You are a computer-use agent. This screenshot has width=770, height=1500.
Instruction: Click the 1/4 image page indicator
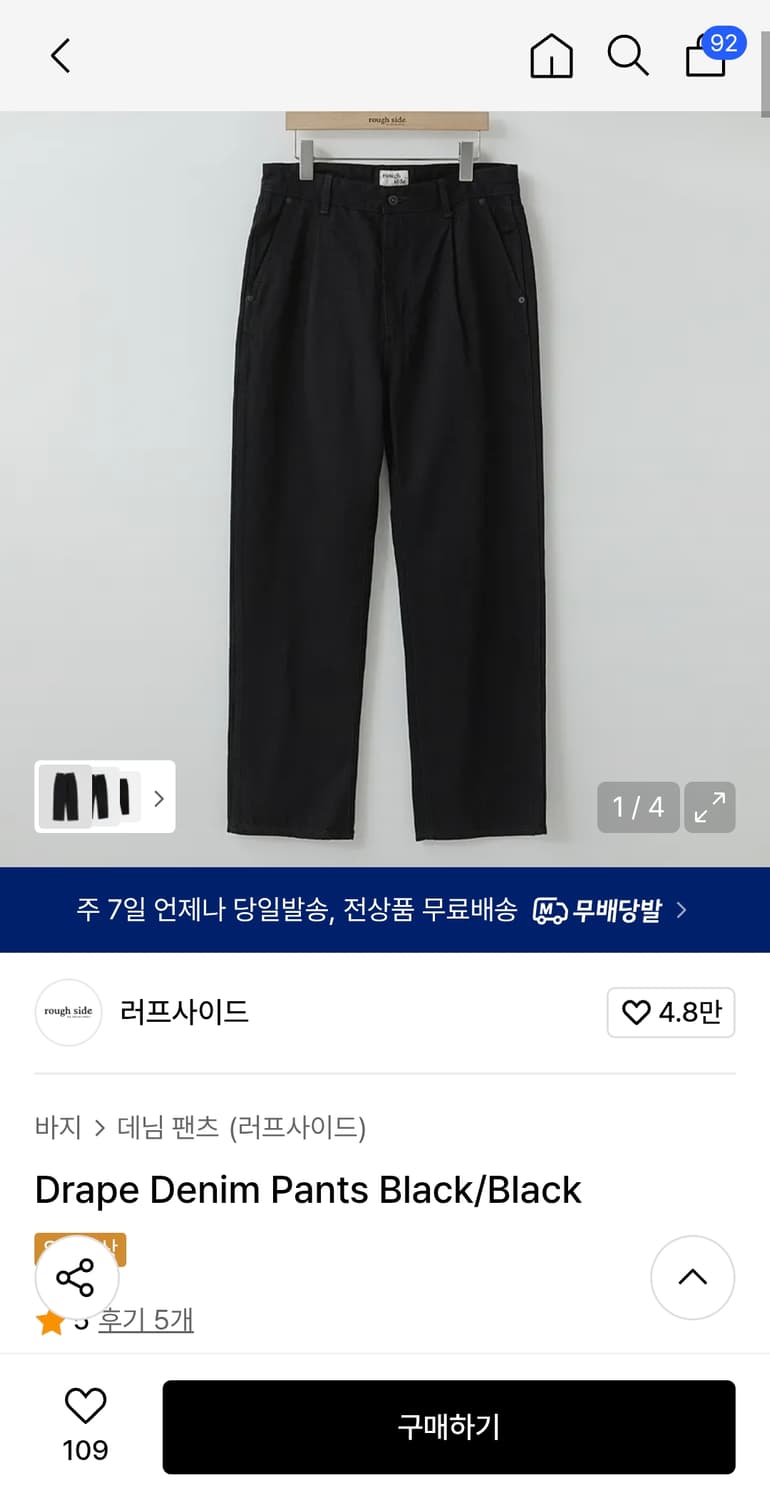(x=638, y=807)
